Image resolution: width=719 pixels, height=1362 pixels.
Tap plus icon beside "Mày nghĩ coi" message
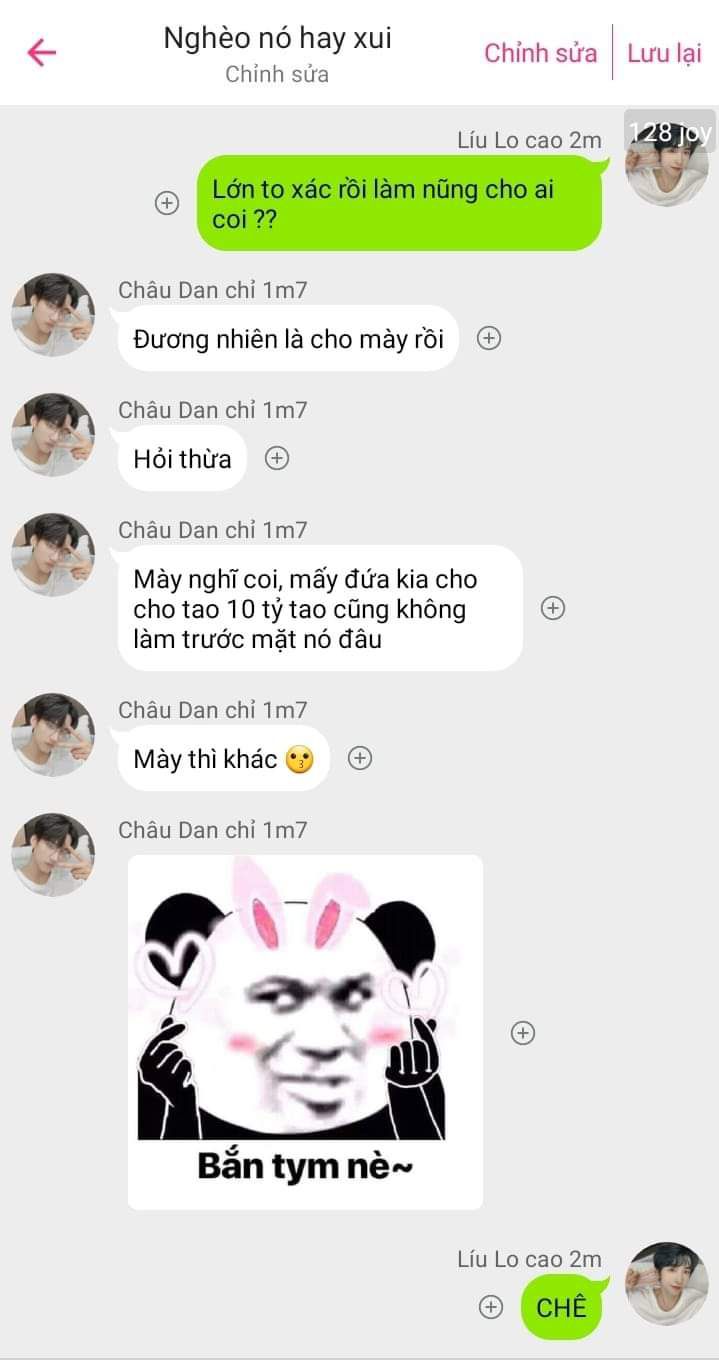[553, 608]
